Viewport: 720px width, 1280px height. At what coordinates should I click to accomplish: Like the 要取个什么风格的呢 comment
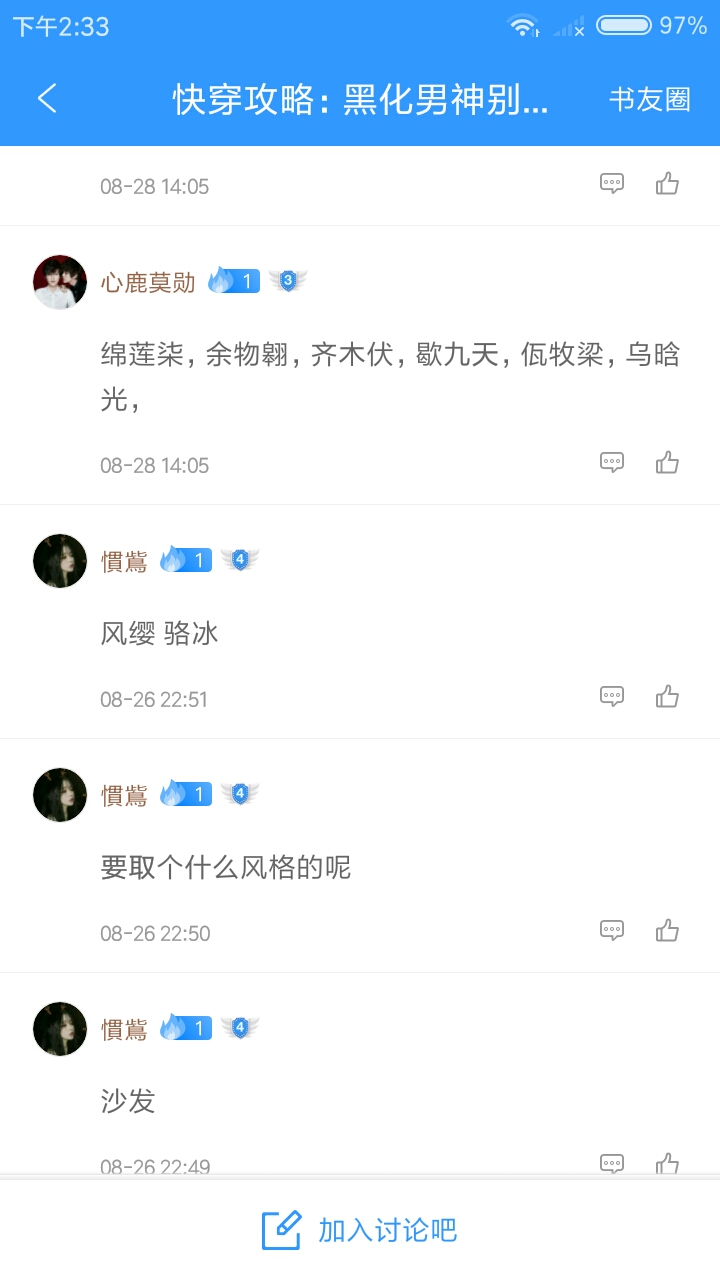pyautogui.click(x=667, y=930)
